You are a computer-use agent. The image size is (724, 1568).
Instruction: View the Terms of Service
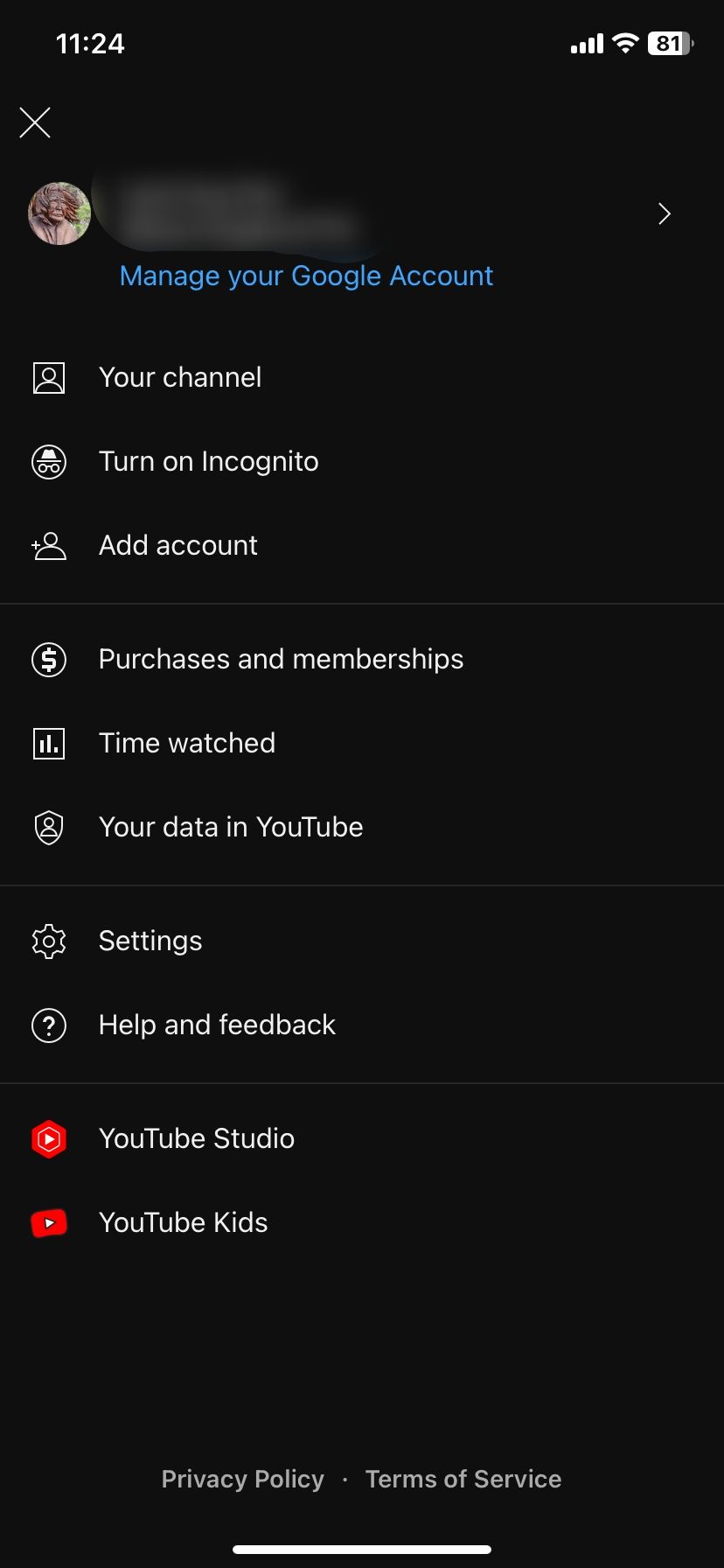(463, 1479)
